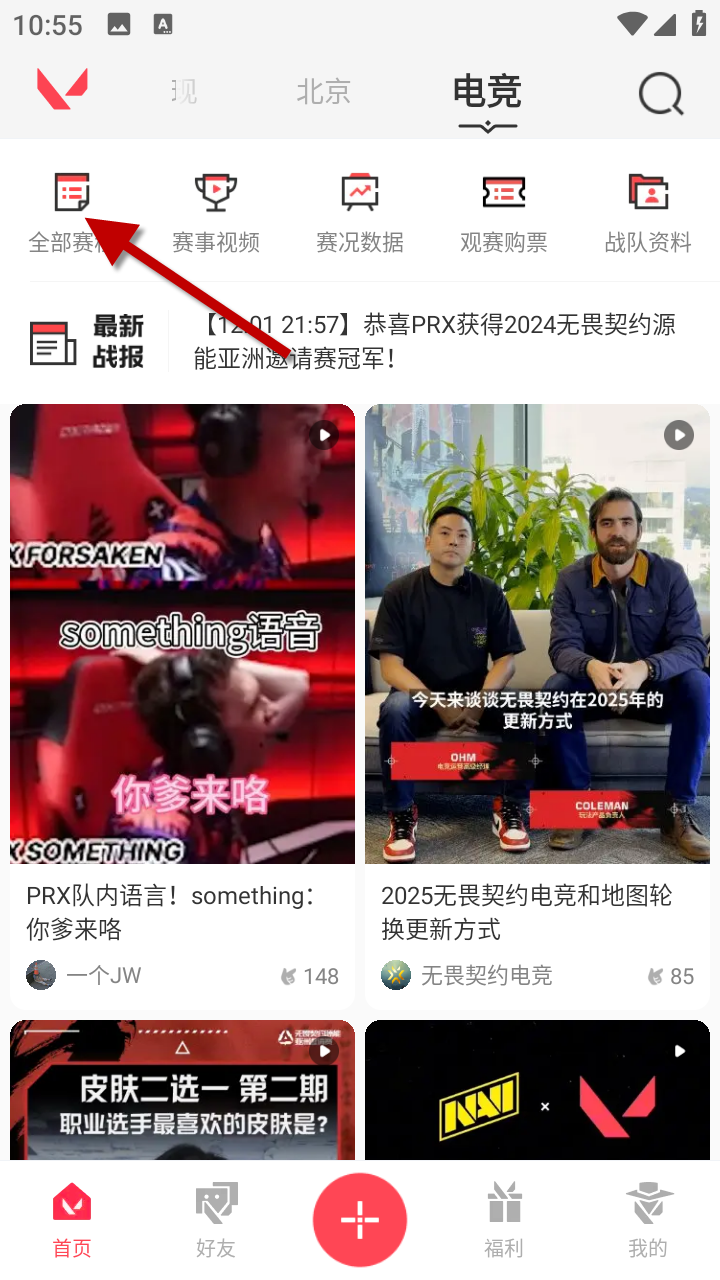Create a new post with plus button
The height and width of the screenshot is (1280, 720).
(x=360, y=1220)
